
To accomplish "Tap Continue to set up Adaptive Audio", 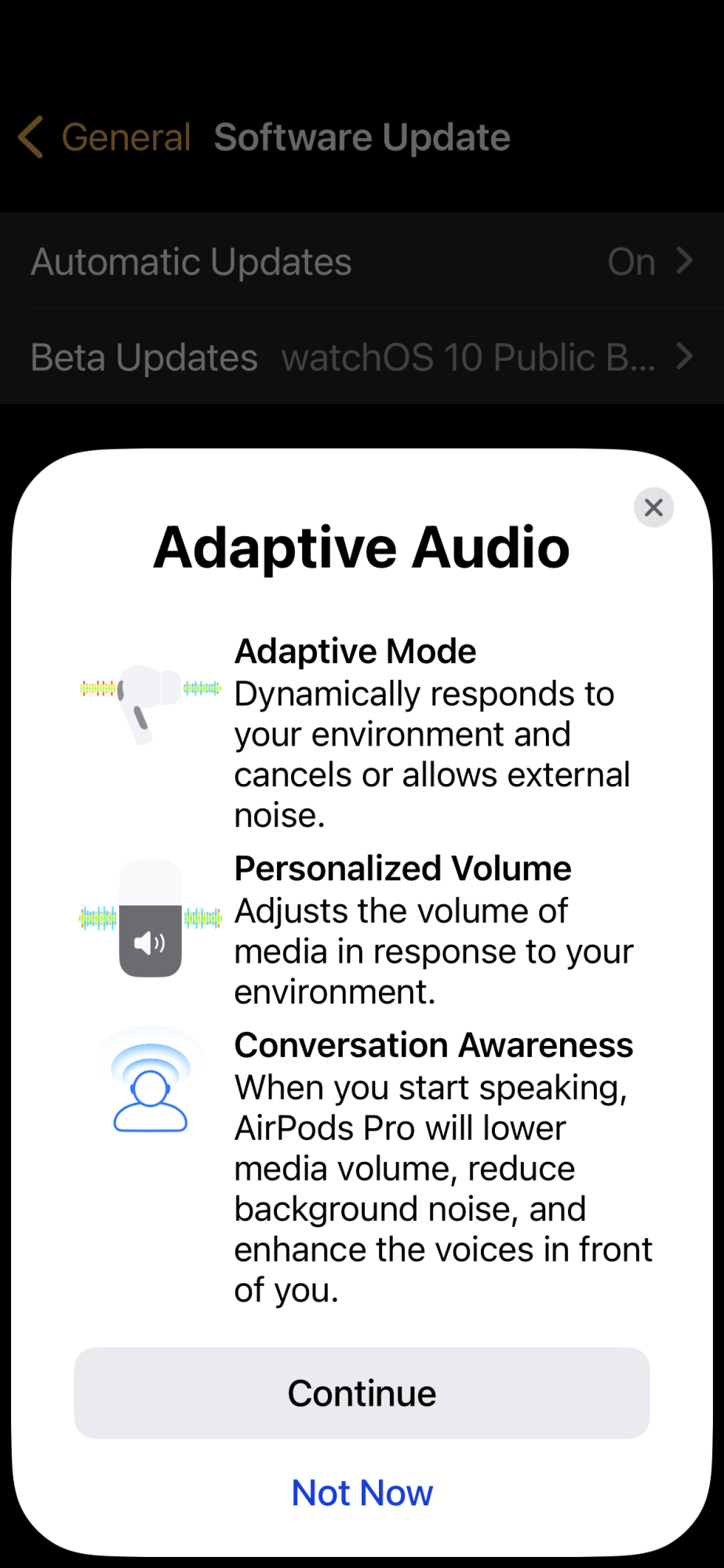I will tap(362, 1393).
